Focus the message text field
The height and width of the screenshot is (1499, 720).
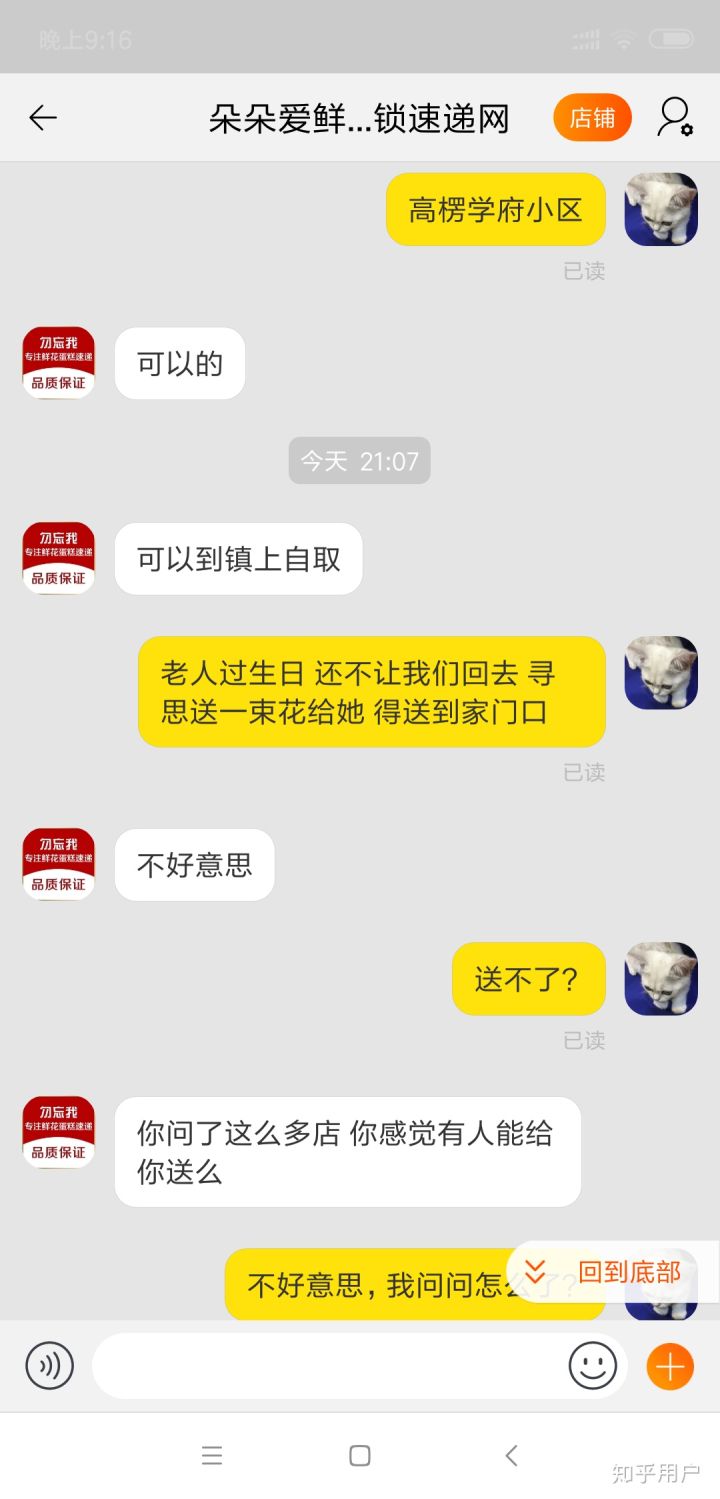coord(330,1366)
